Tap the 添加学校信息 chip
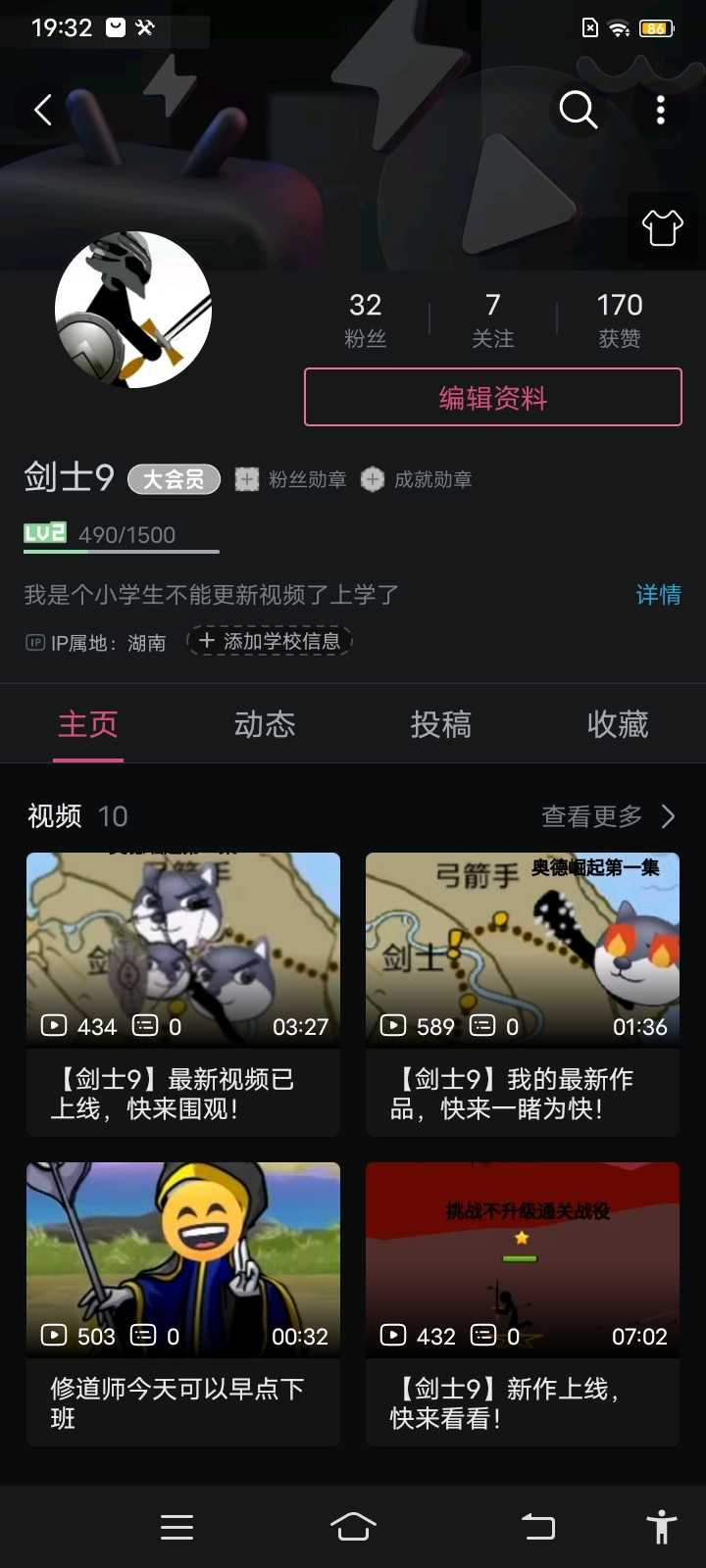Screen dimensions: 706x1568 [x=270, y=641]
